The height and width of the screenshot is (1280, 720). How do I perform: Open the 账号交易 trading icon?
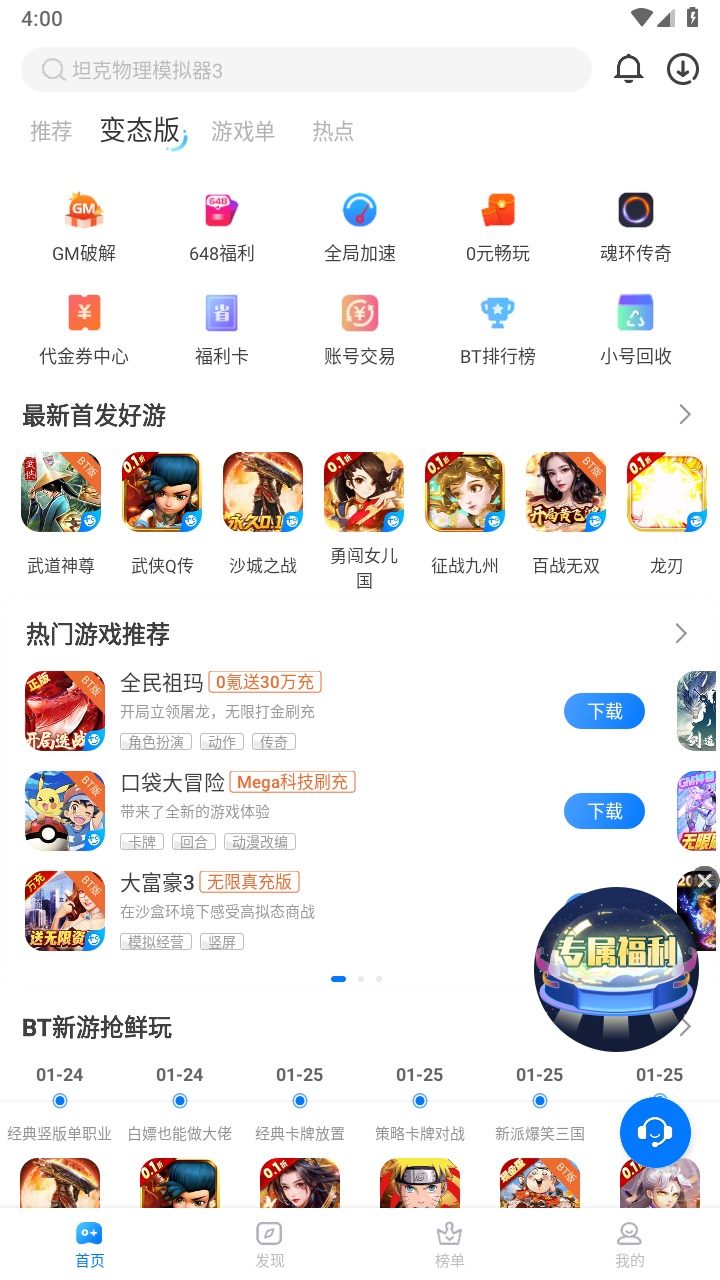tap(359, 326)
